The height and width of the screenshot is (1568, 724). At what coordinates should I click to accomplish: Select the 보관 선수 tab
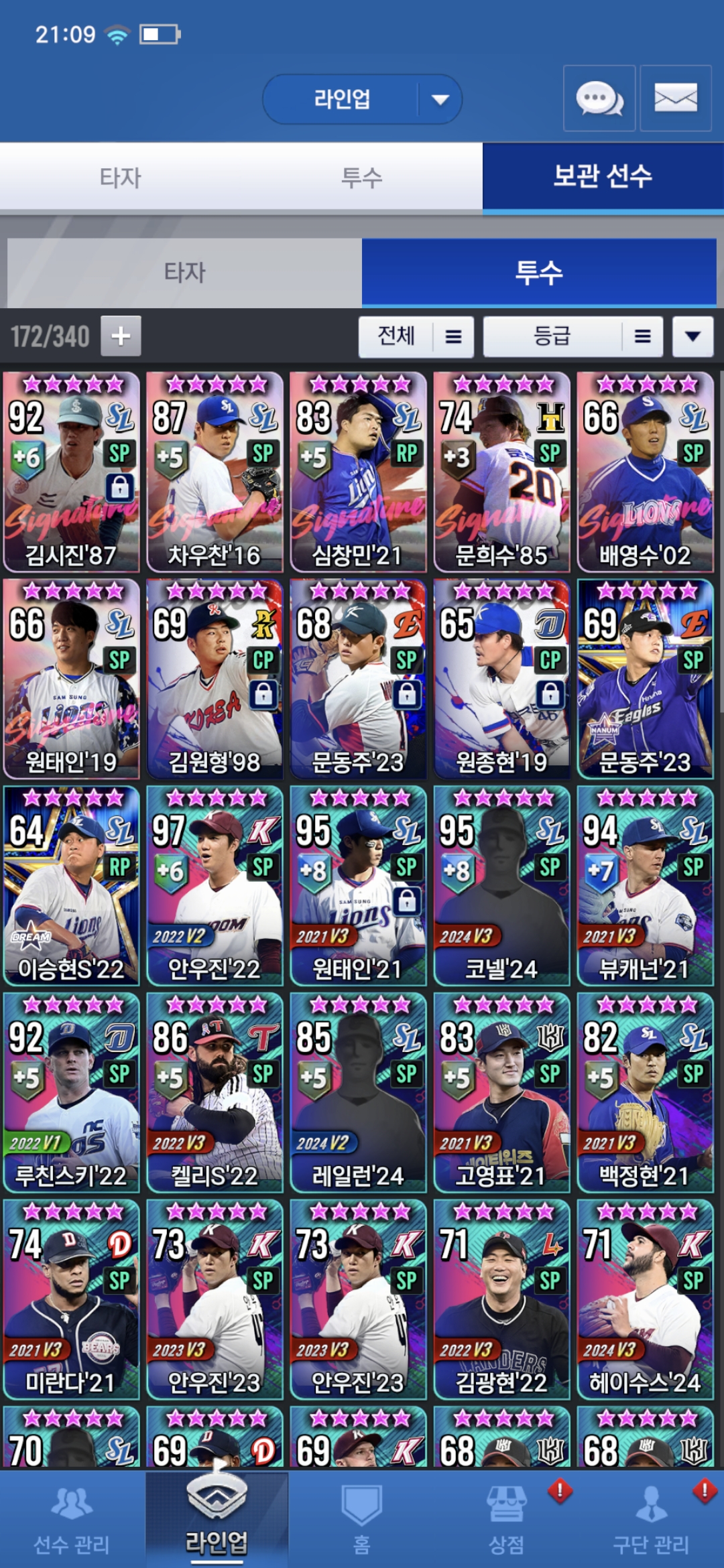[602, 177]
